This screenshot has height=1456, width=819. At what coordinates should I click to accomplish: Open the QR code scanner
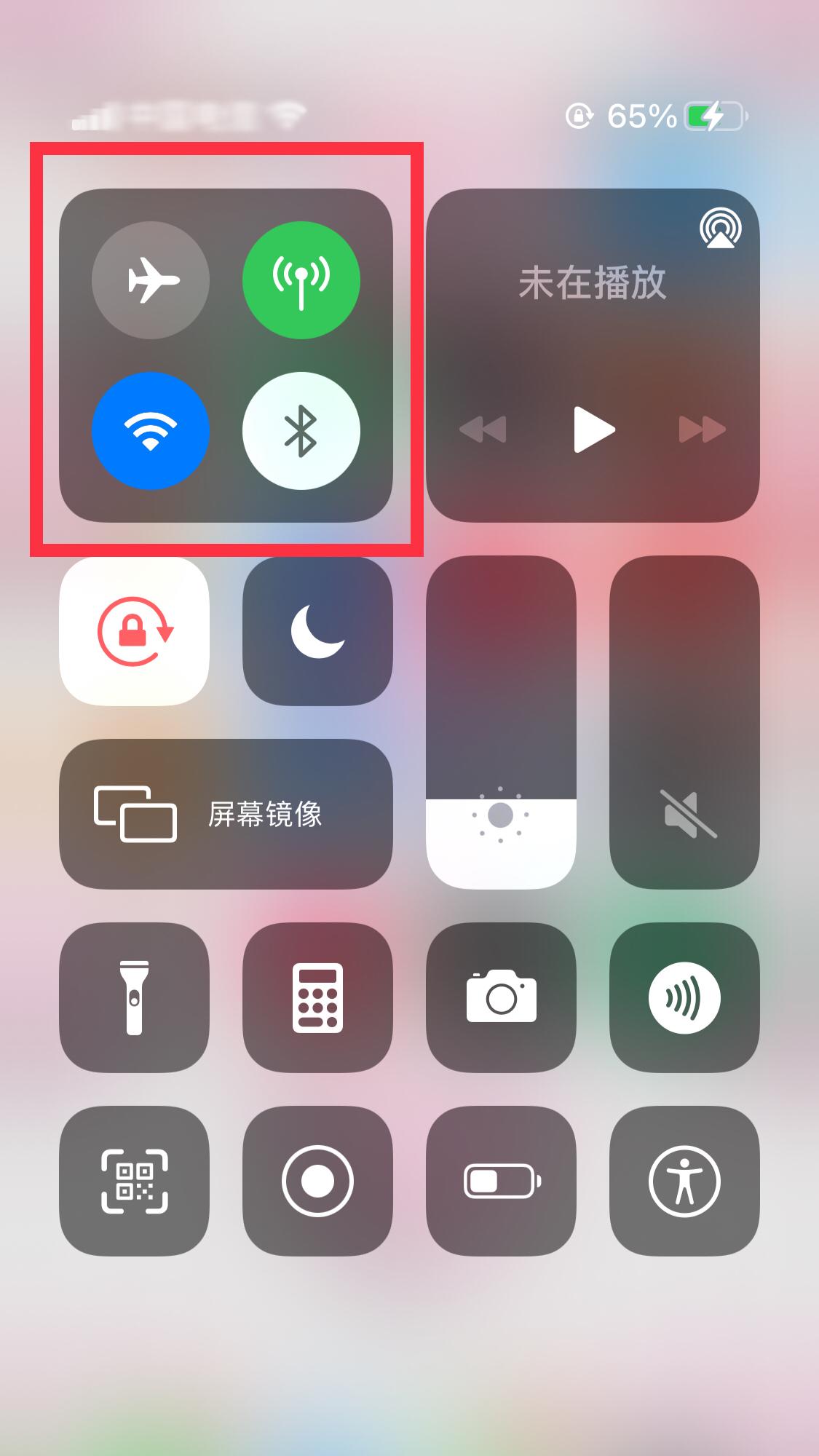coord(135,1181)
